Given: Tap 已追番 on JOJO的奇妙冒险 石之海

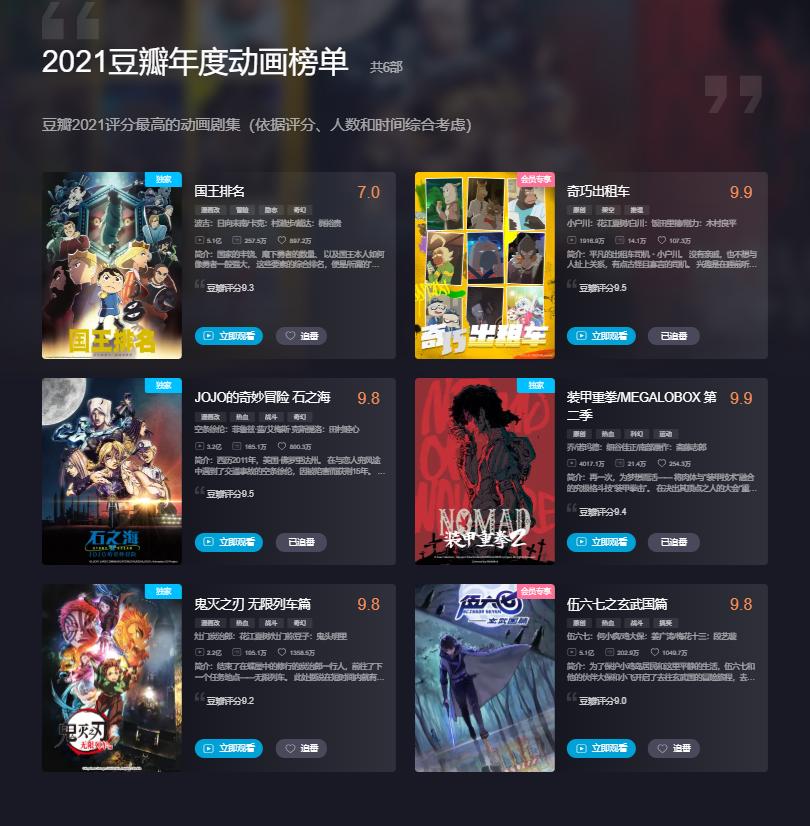Looking at the screenshot, I should (x=301, y=542).
